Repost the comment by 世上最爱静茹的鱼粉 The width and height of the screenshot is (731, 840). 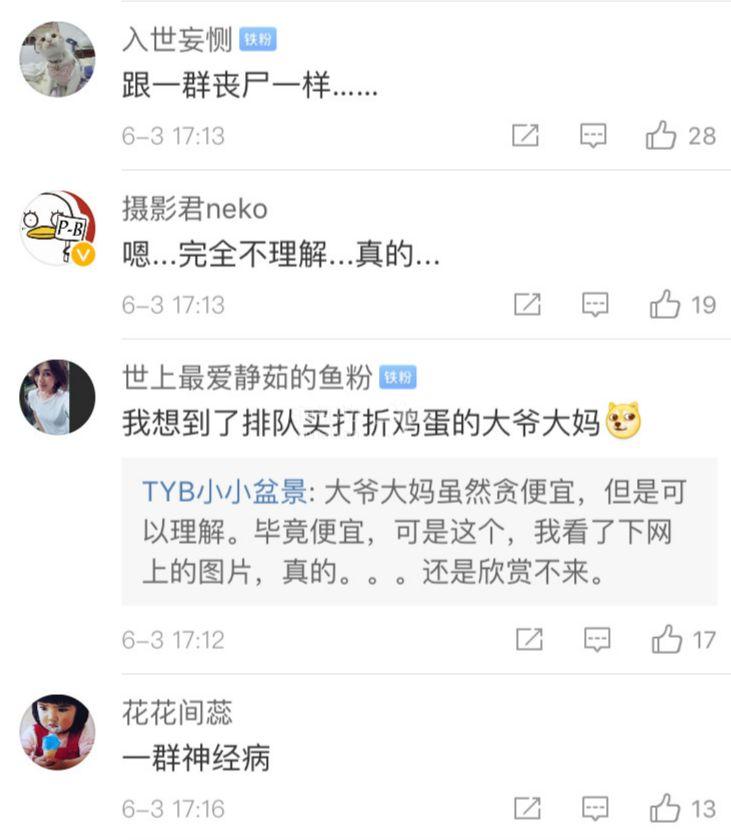point(528,639)
